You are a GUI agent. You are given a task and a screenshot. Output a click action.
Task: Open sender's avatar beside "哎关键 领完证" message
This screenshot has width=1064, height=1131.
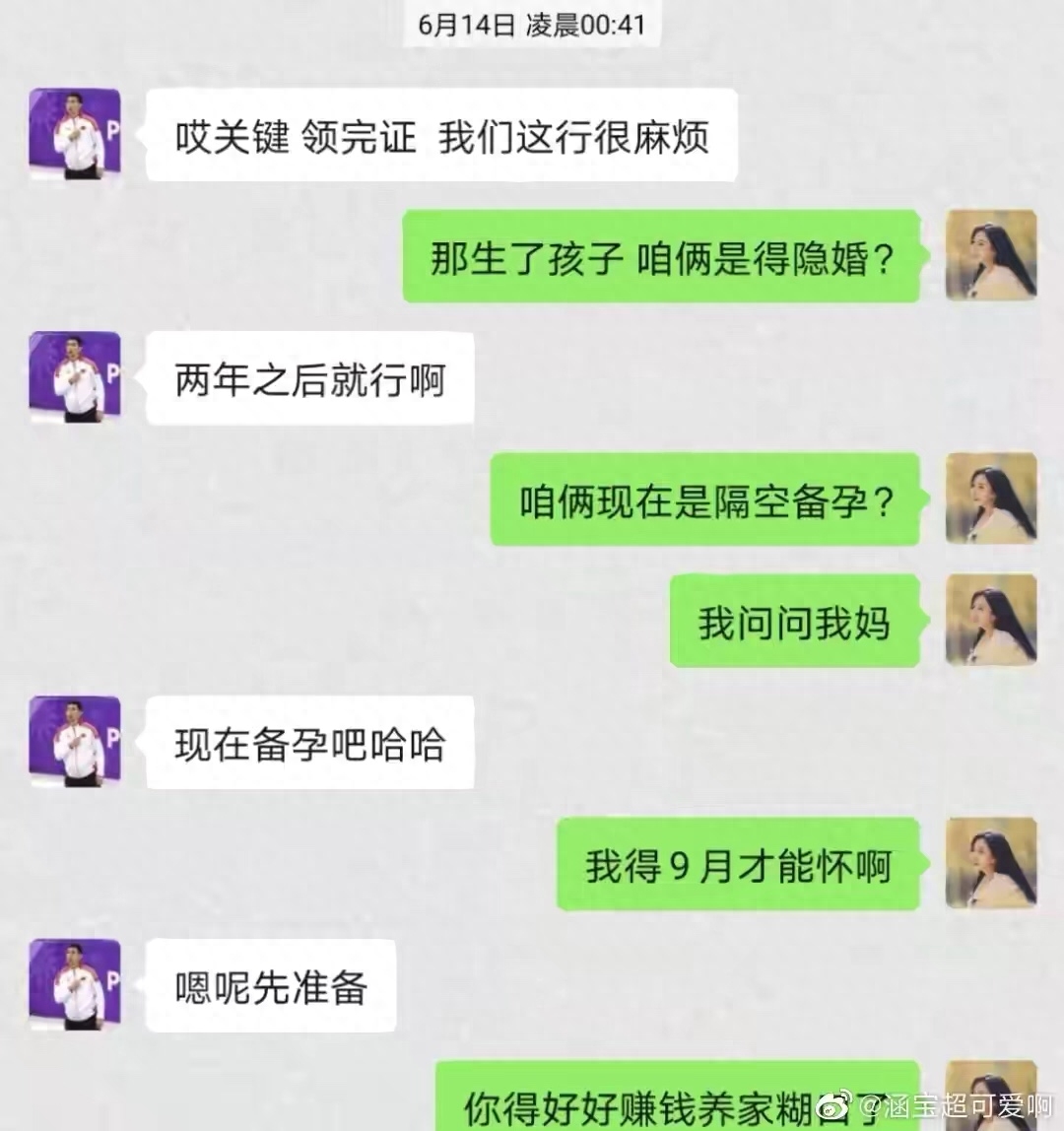click(75, 134)
